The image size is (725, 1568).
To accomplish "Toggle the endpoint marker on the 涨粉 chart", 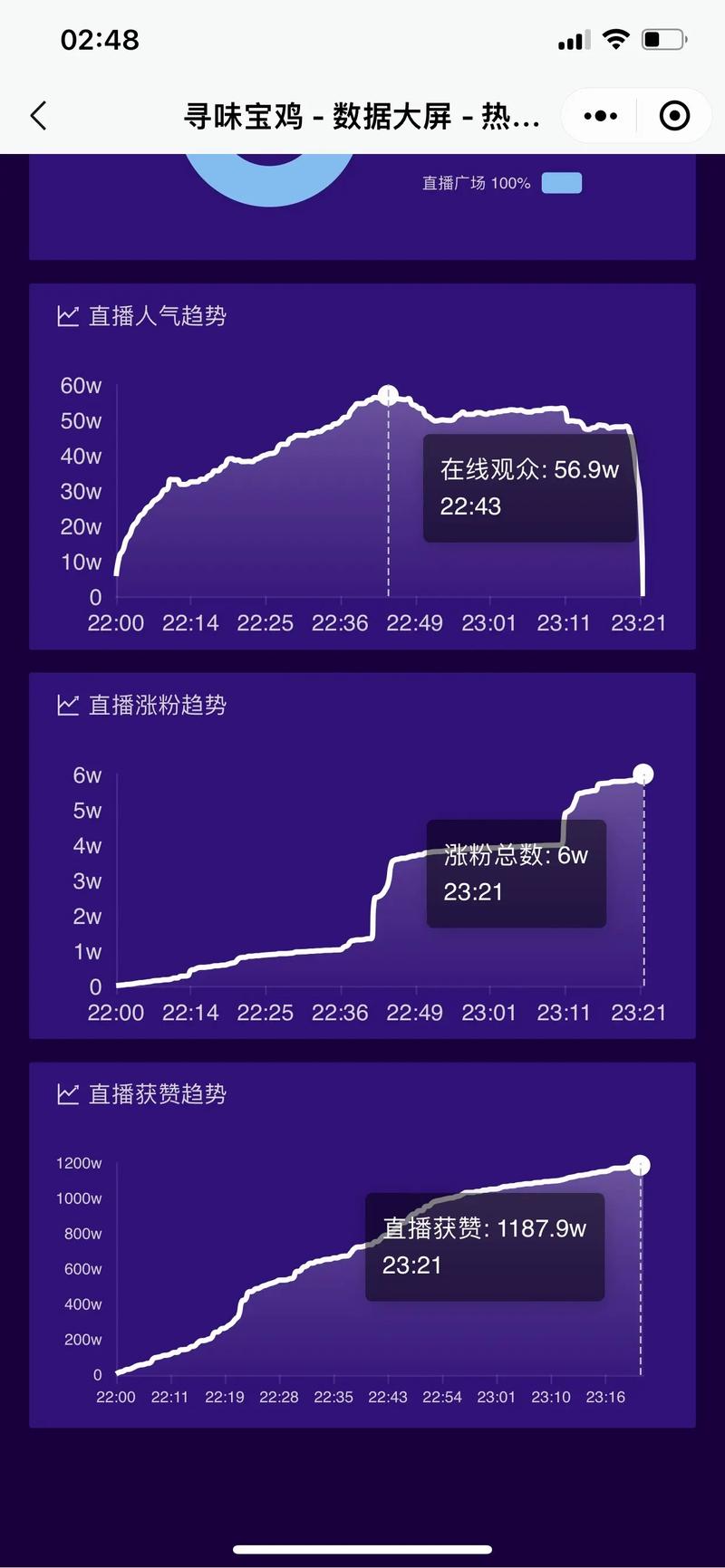I will coord(644,774).
